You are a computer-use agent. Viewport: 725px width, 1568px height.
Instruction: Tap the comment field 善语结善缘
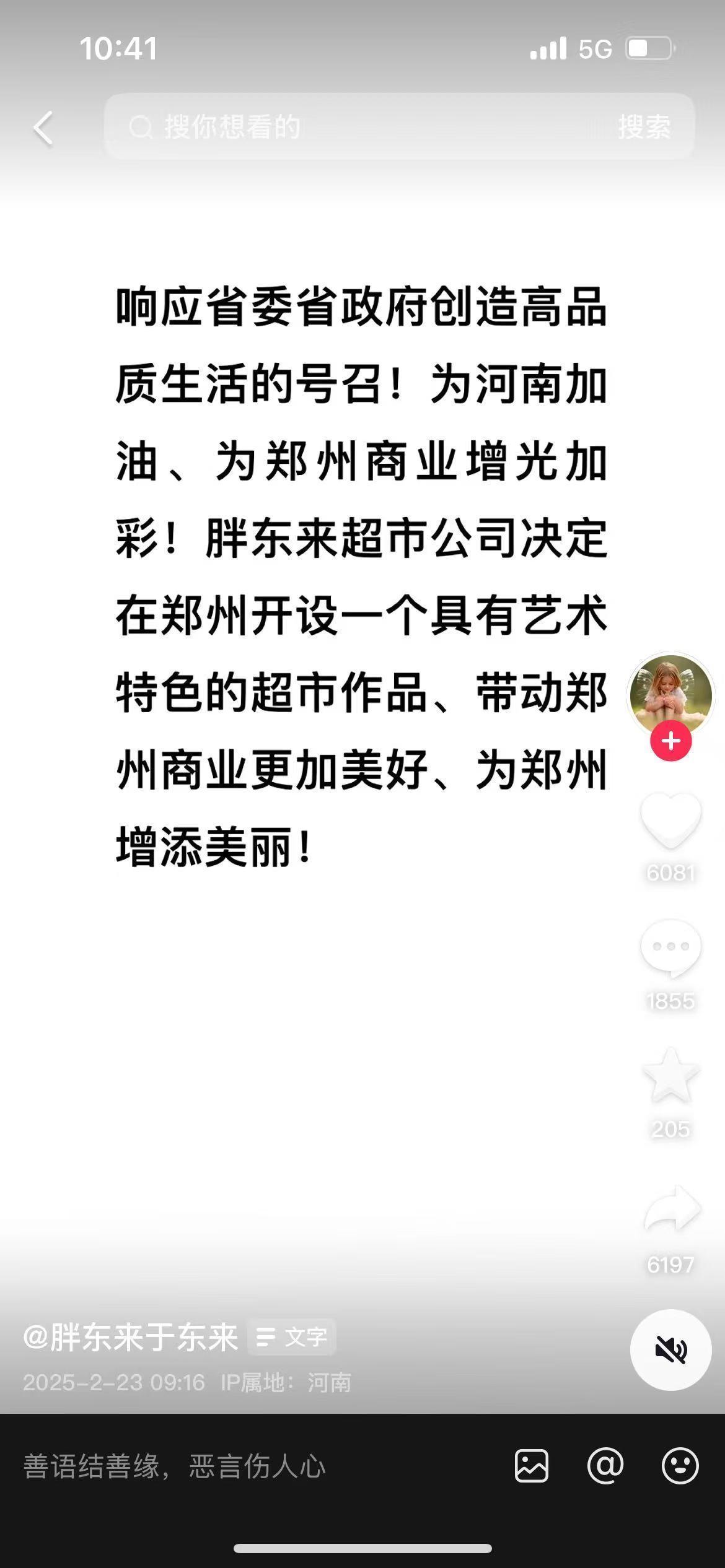[x=248, y=1466]
